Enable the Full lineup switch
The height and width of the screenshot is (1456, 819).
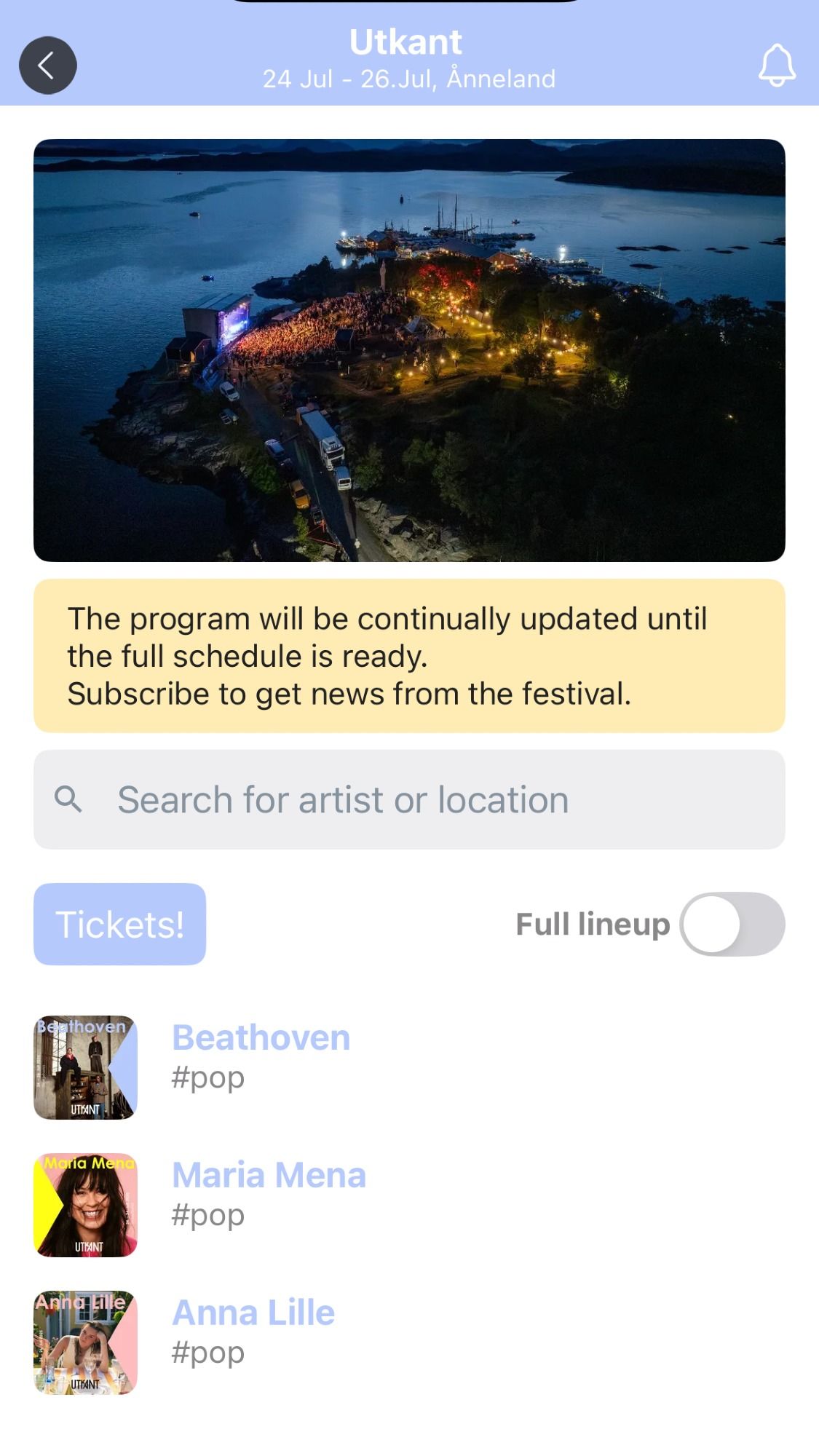732,924
